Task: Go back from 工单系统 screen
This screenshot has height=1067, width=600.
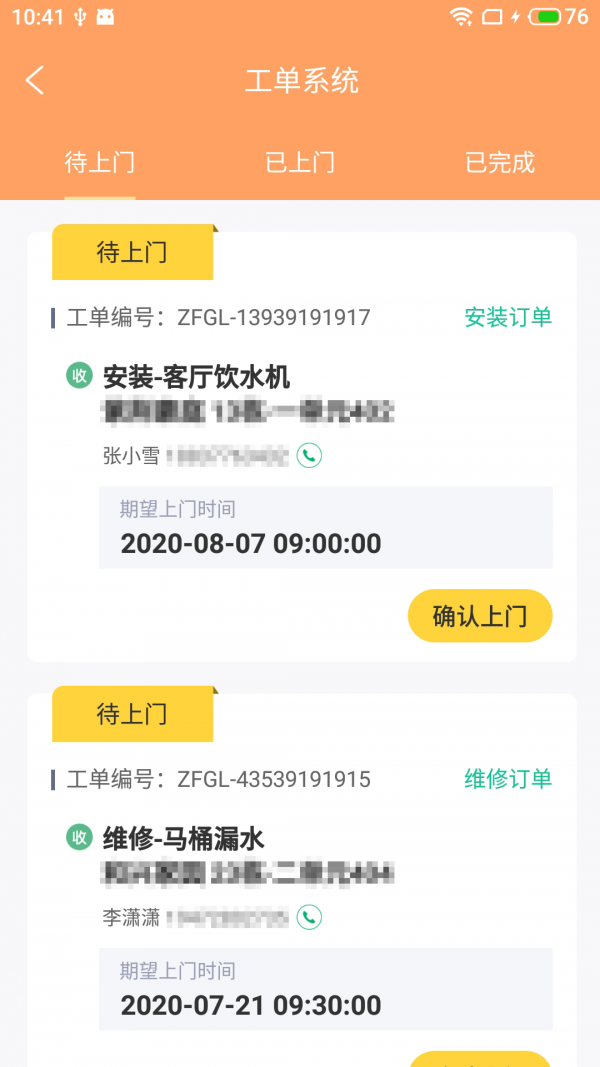Action: [36, 81]
